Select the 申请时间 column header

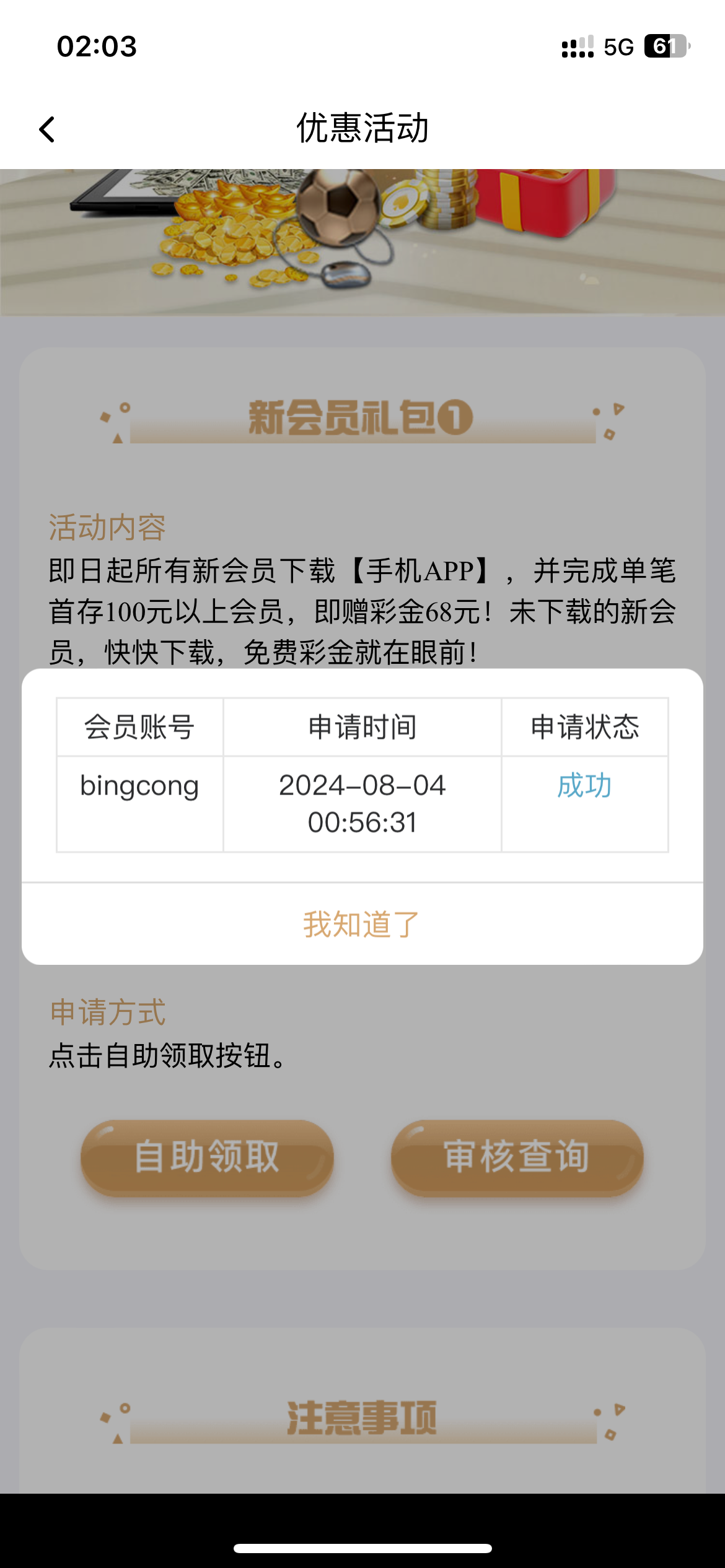click(360, 727)
